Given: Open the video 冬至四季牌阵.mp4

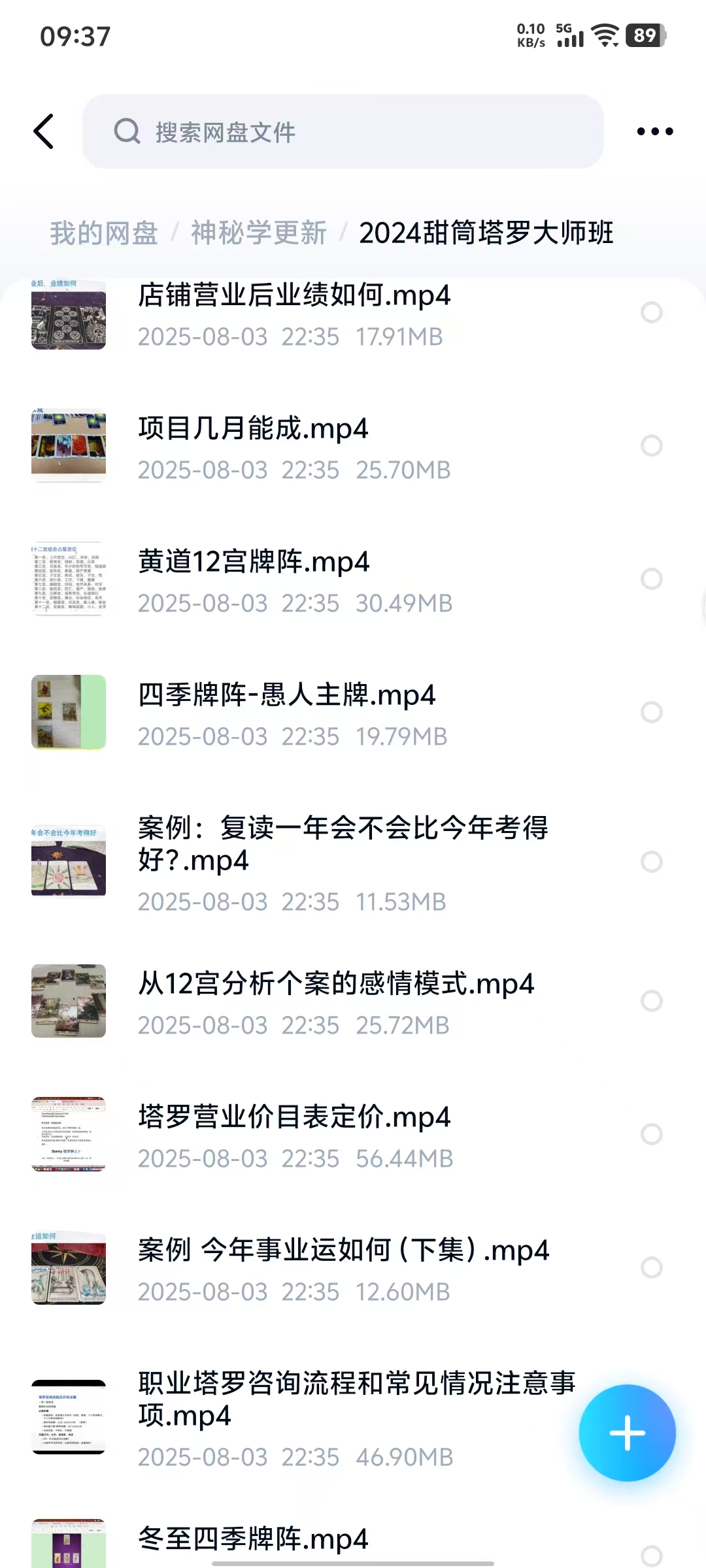Looking at the screenshot, I should point(253,1539).
